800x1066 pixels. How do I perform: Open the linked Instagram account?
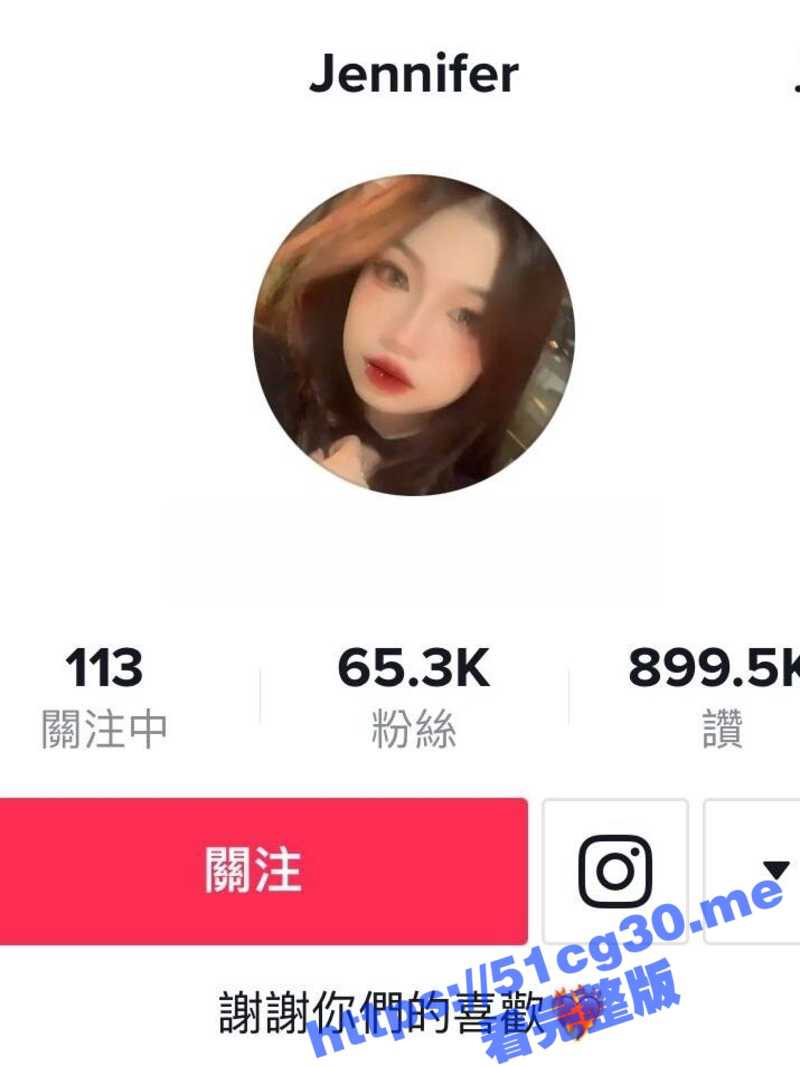coord(615,870)
